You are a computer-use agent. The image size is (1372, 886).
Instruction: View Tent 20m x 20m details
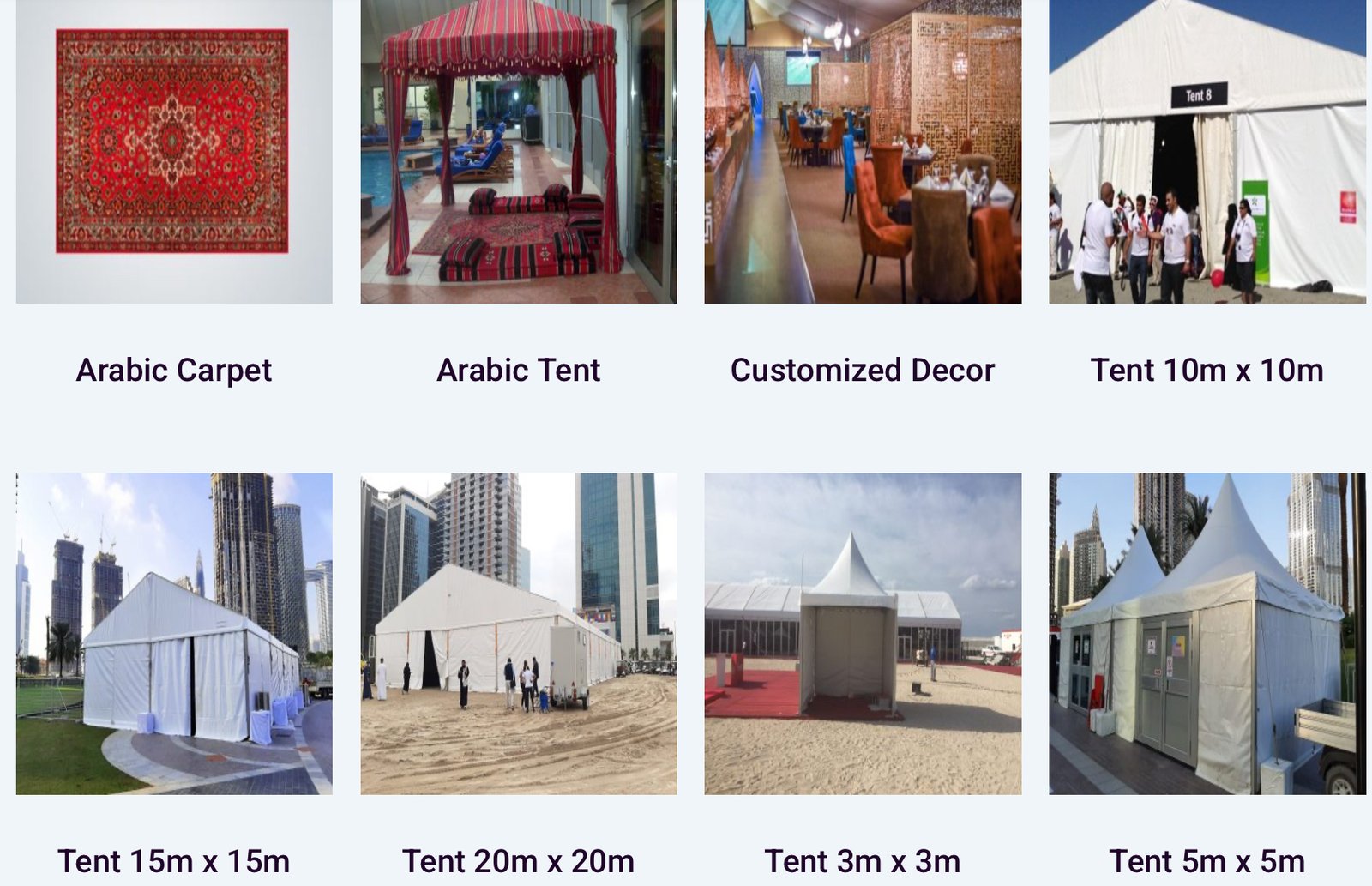click(x=518, y=633)
